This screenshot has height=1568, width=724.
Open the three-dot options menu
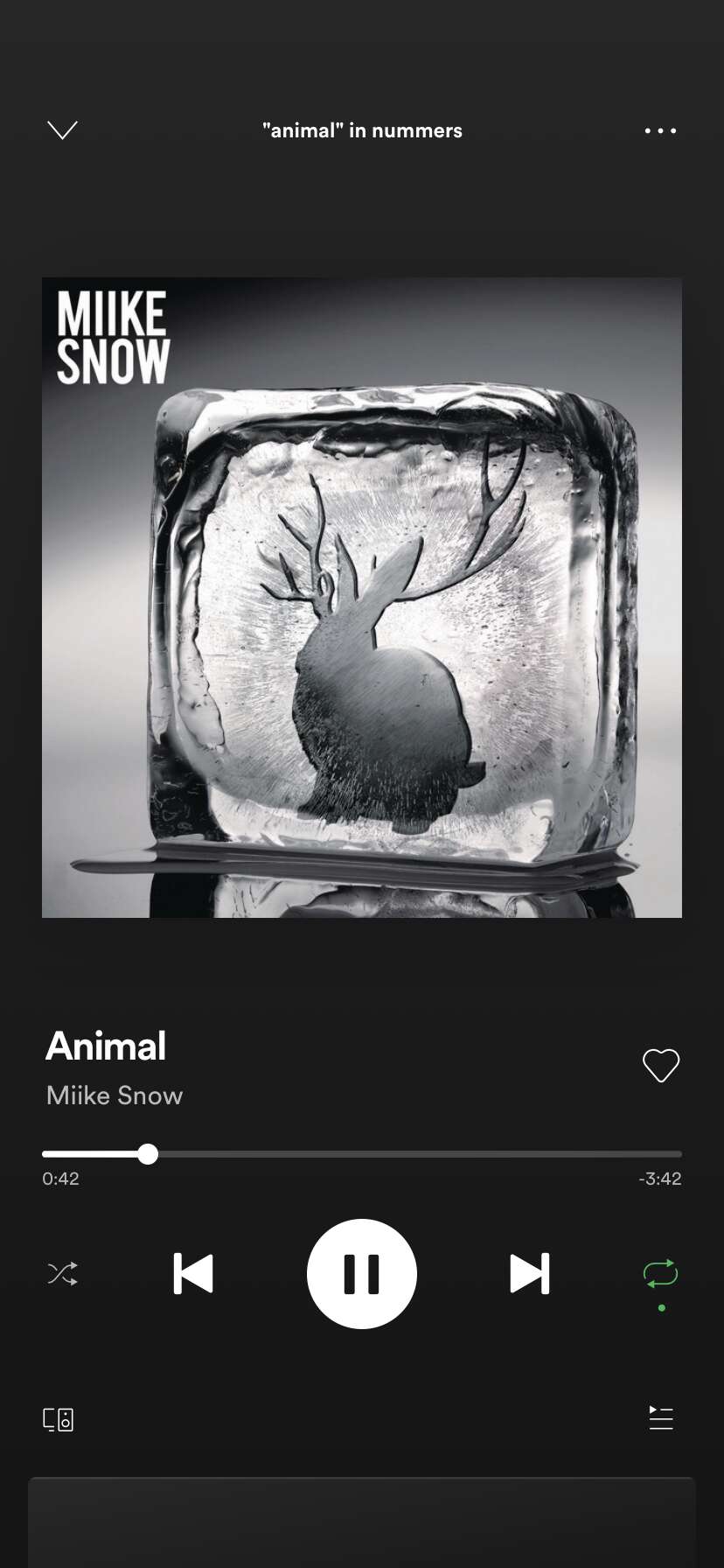(660, 130)
